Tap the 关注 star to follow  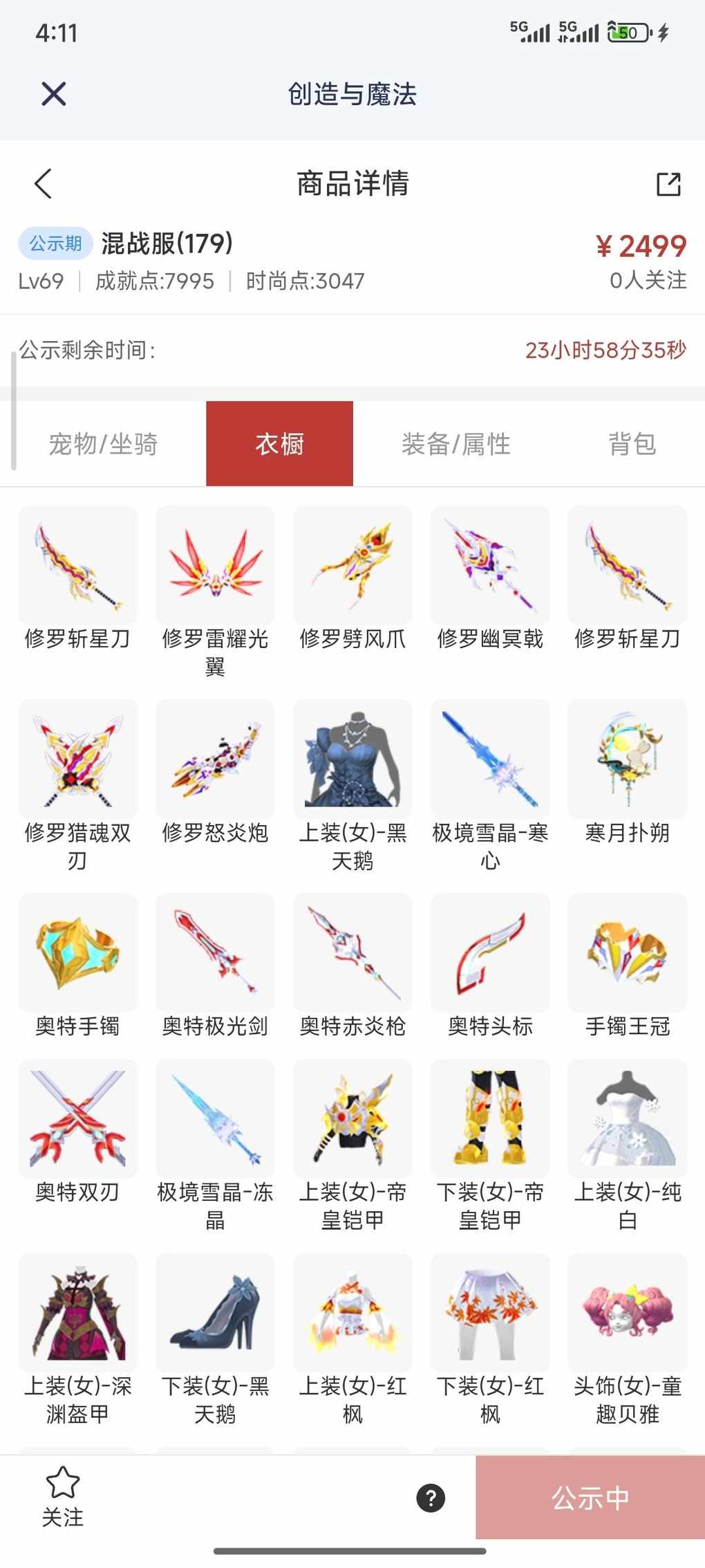point(63,1496)
